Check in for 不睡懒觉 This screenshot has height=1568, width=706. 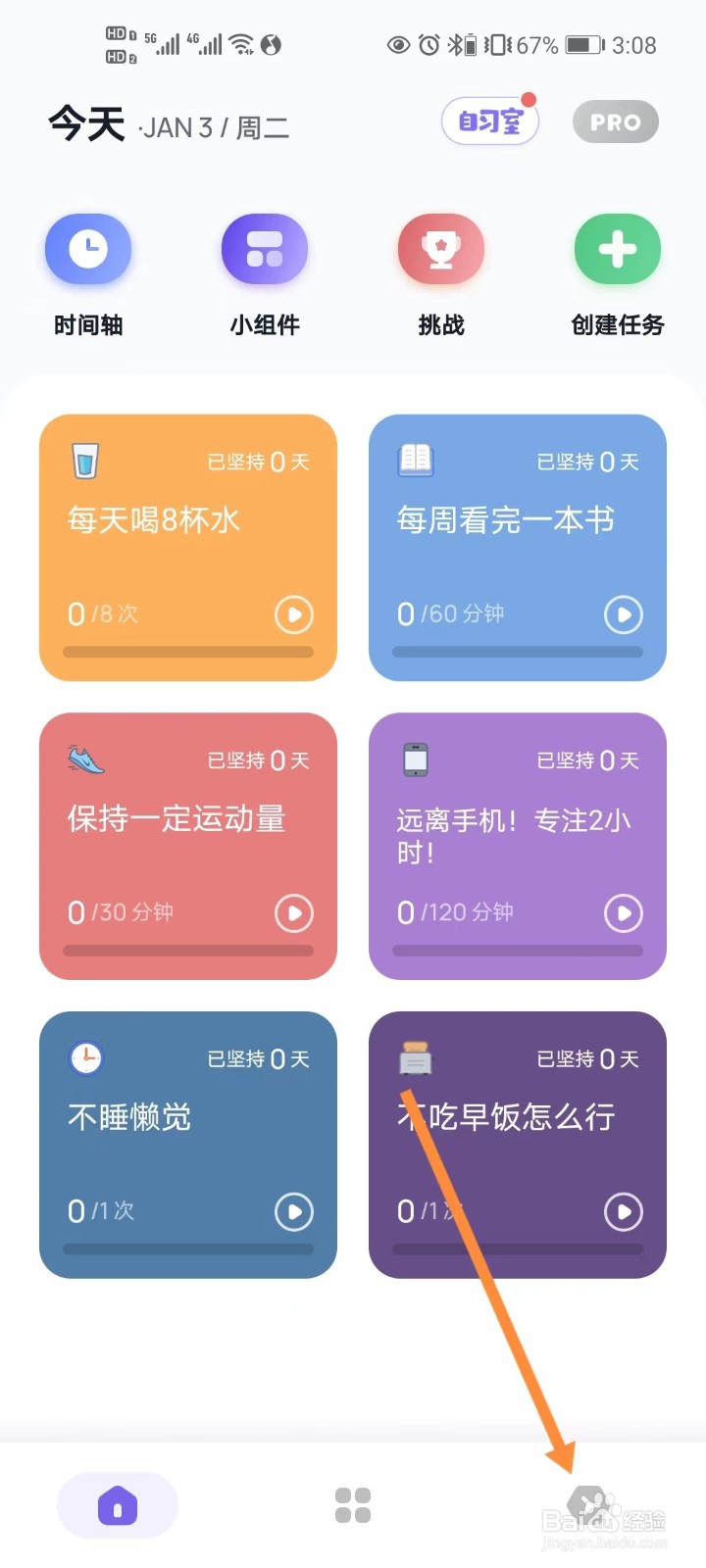point(294,1212)
